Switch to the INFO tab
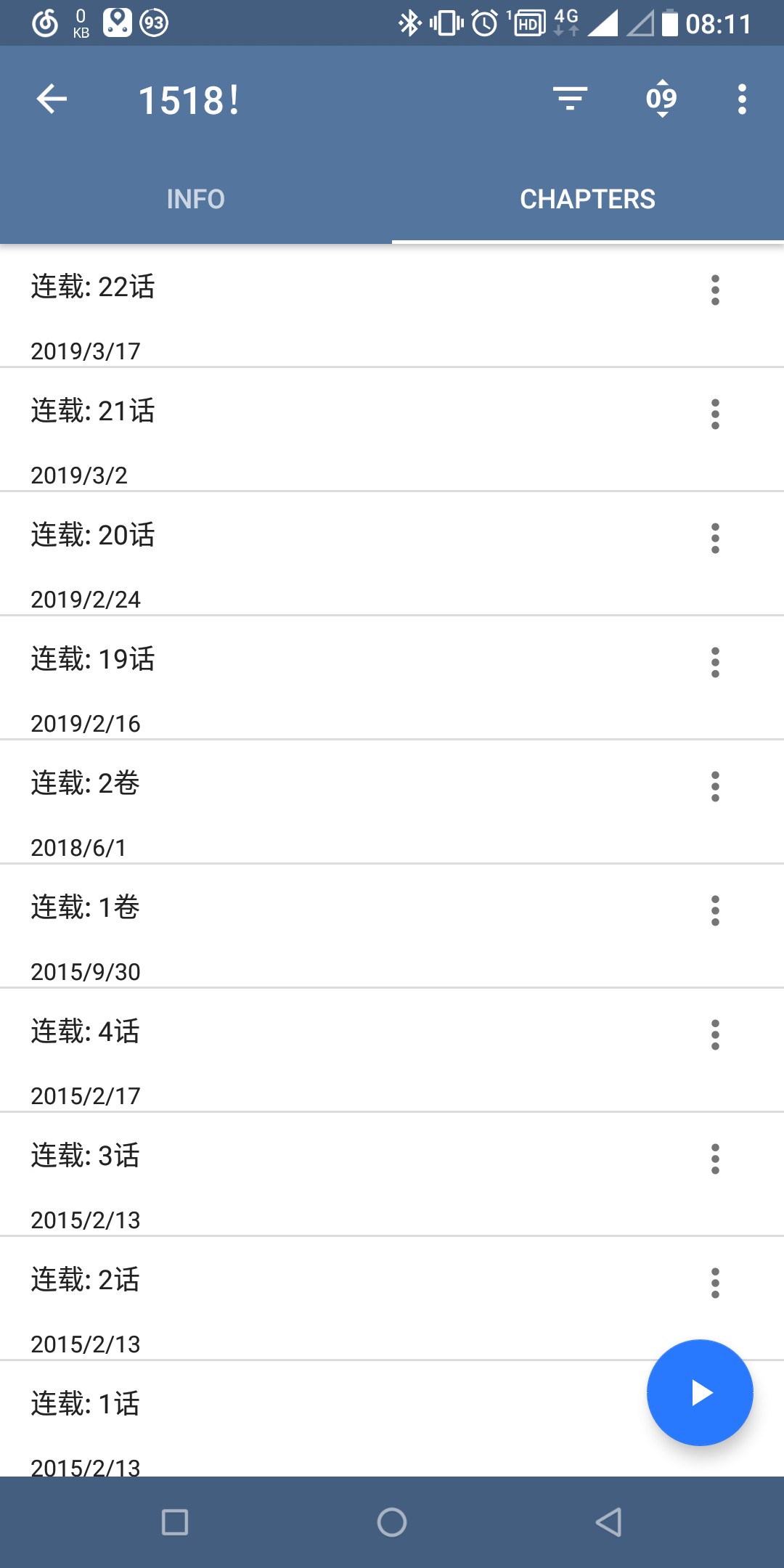 pyautogui.click(x=195, y=199)
